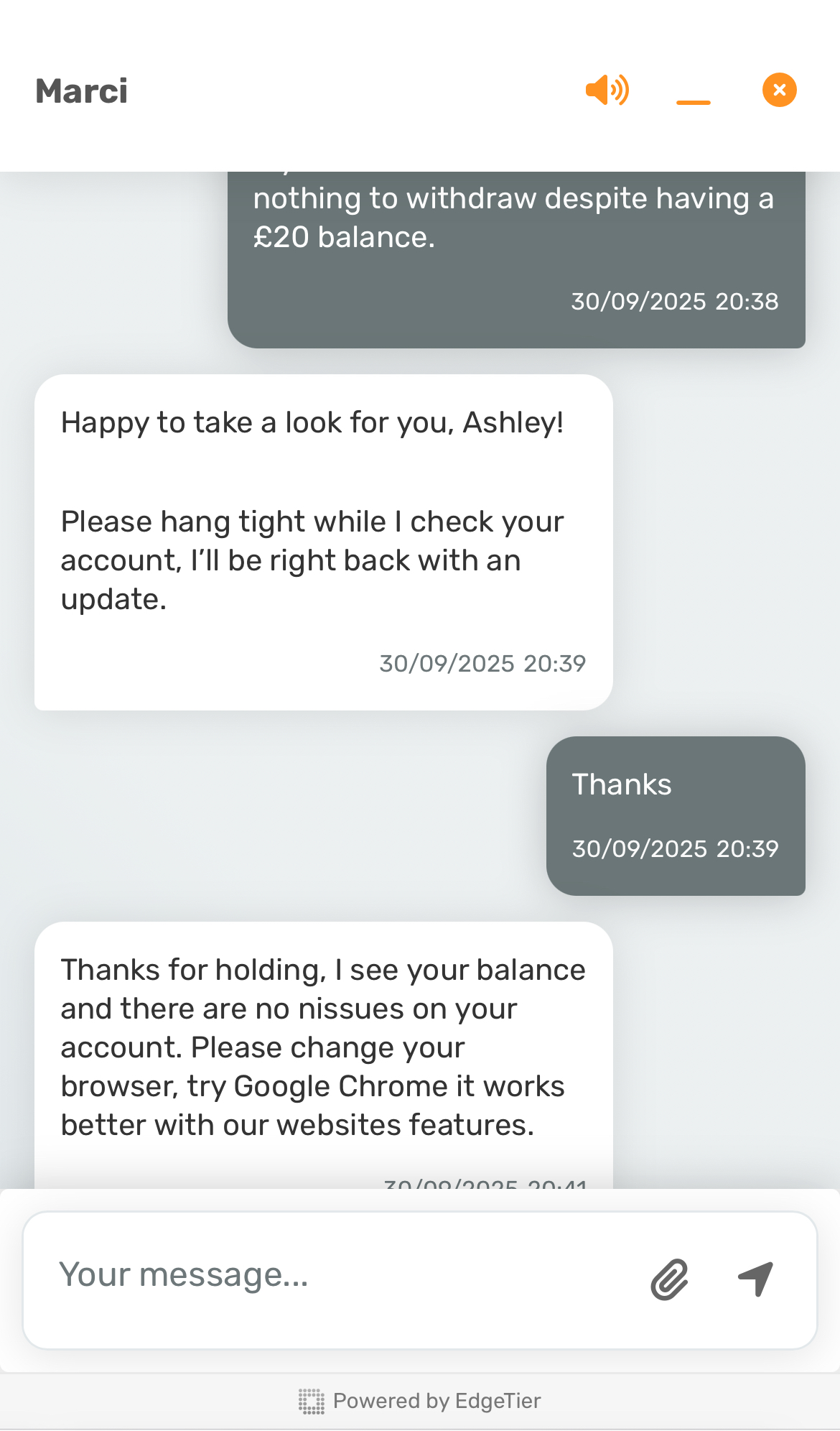
Task: Mute chat sound notifications
Action: pyautogui.click(x=607, y=91)
